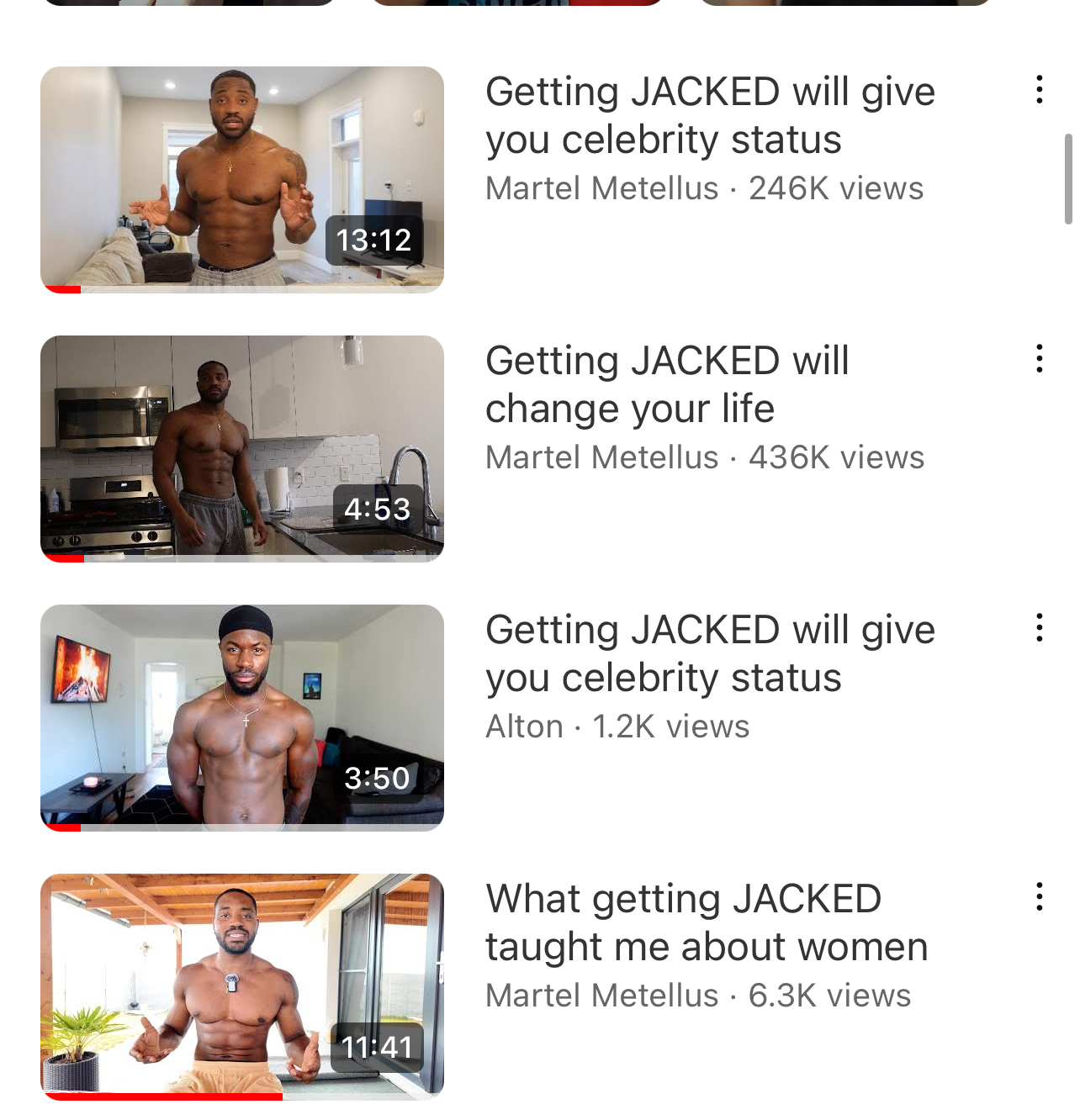The image size is (1080, 1120).
Task: Tap the three-dot menu for the 436K views video
Action: [1040, 358]
